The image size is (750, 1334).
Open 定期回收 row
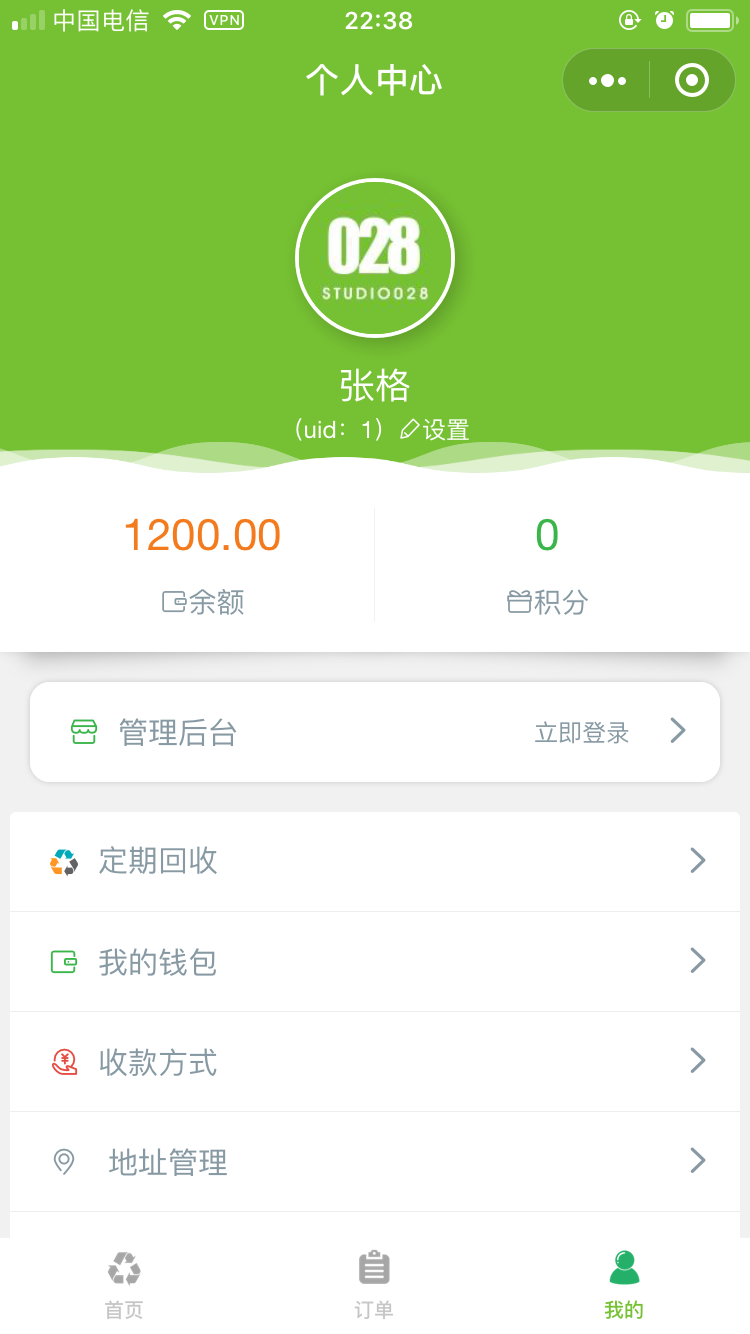(375, 861)
